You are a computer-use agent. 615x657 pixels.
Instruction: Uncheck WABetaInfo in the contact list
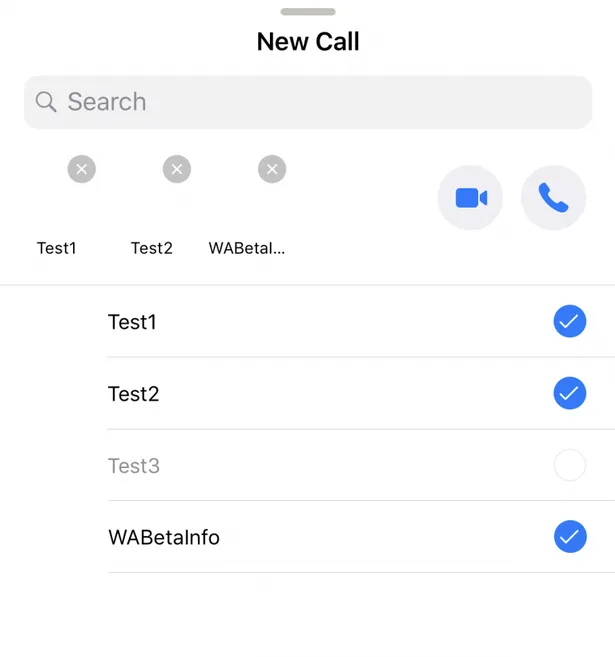[569, 537]
